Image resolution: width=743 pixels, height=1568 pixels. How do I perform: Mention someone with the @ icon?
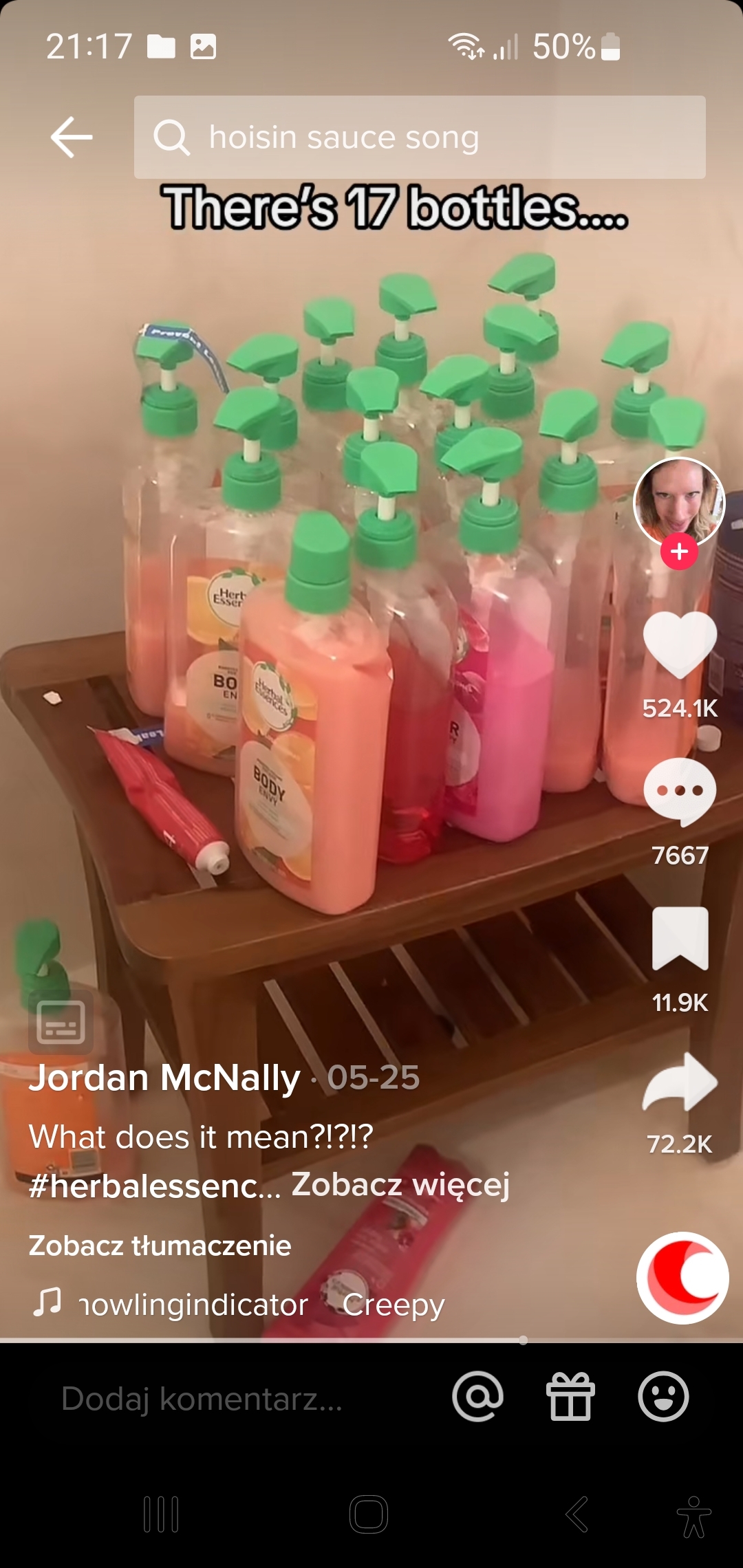[477, 1397]
